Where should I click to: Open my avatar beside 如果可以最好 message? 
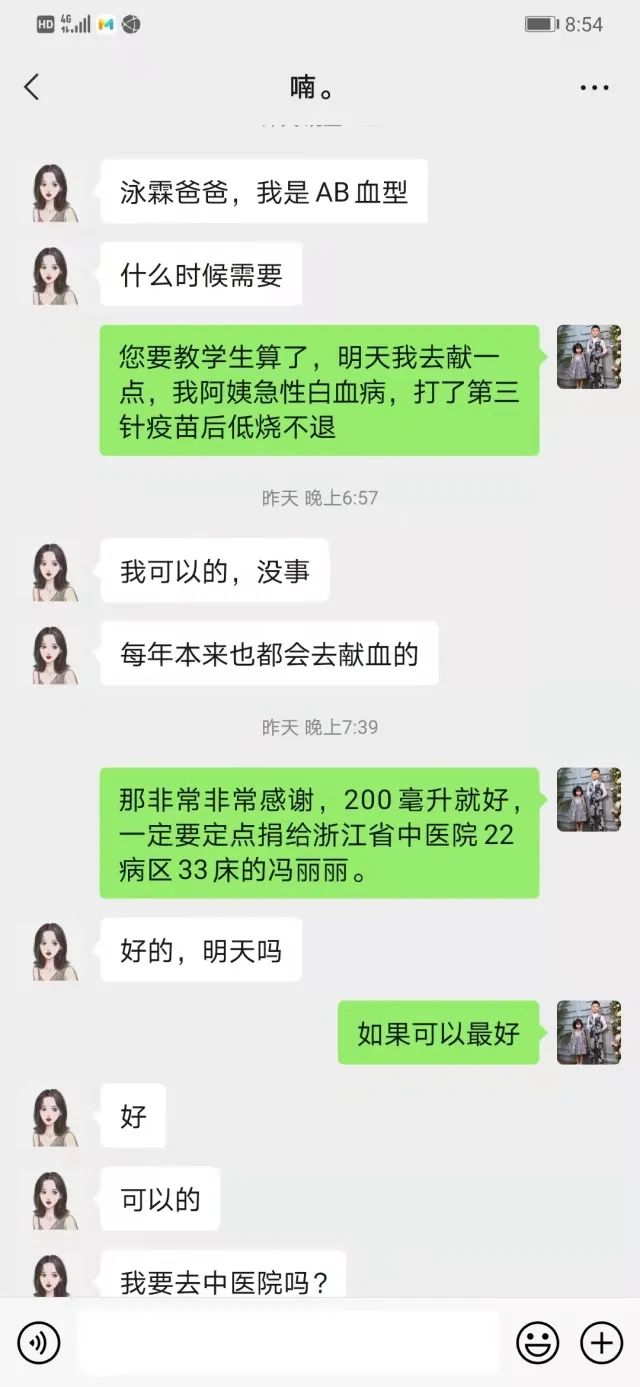pyautogui.click(x=588, y=1033)
